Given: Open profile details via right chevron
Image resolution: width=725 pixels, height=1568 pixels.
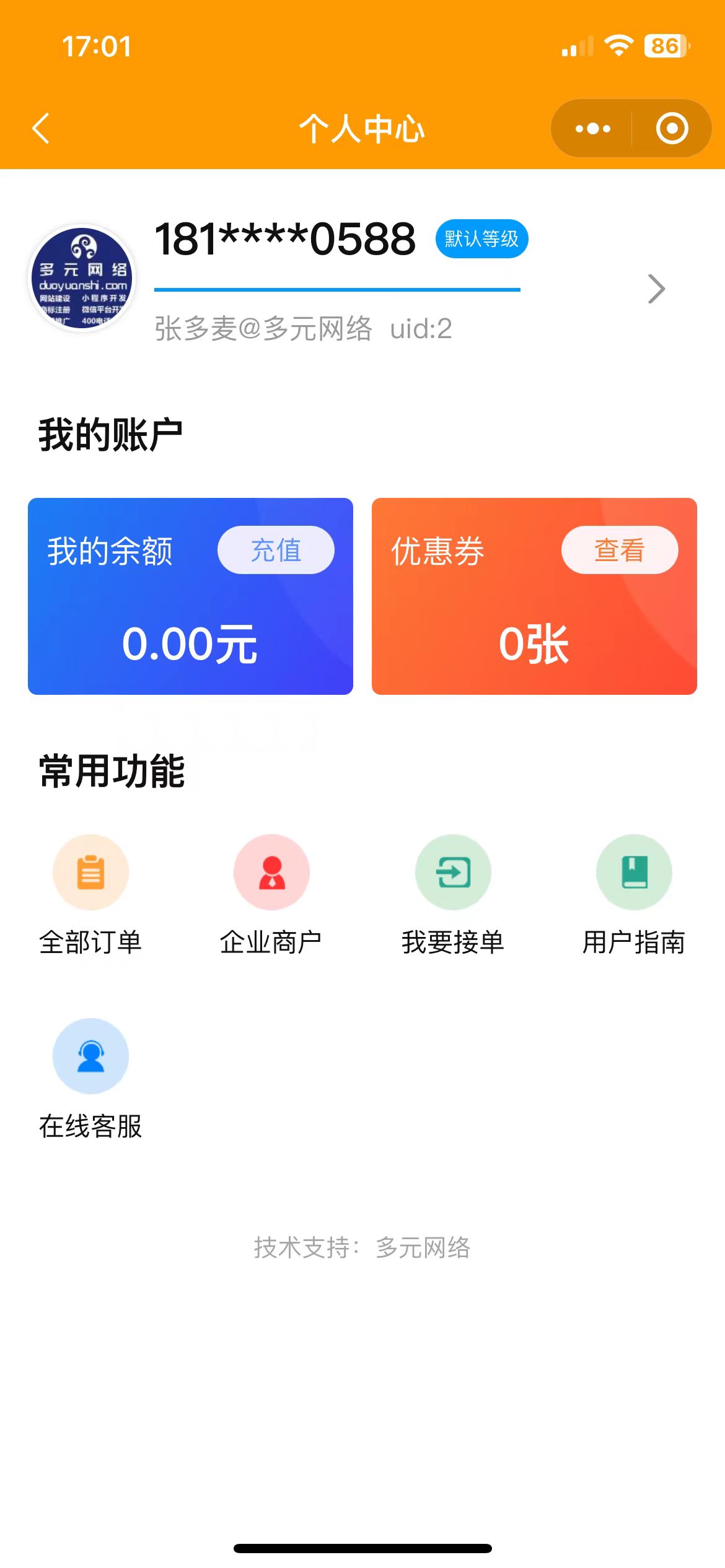Looking at the screenshot, I should 656,289.
